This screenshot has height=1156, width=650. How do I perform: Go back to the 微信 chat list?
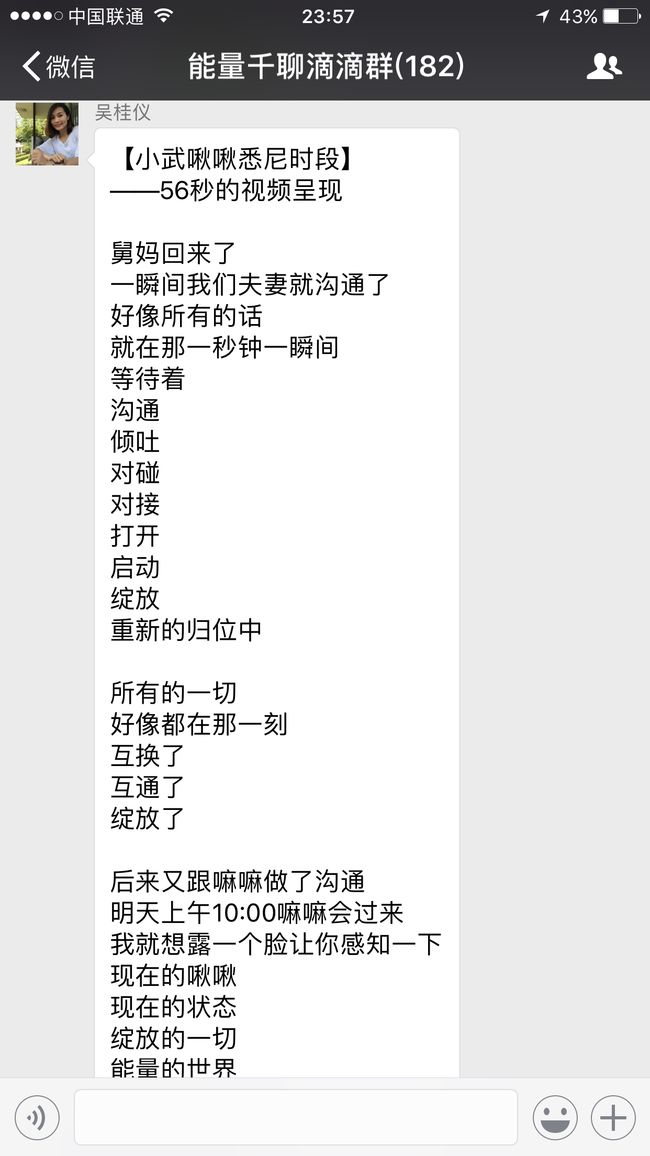(58, 66)
